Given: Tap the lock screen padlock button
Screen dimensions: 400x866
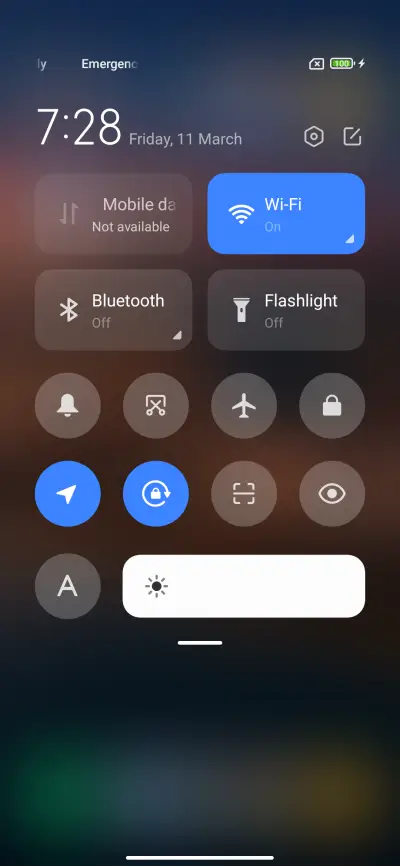Looking at the screenshot, I should (332, 406).
